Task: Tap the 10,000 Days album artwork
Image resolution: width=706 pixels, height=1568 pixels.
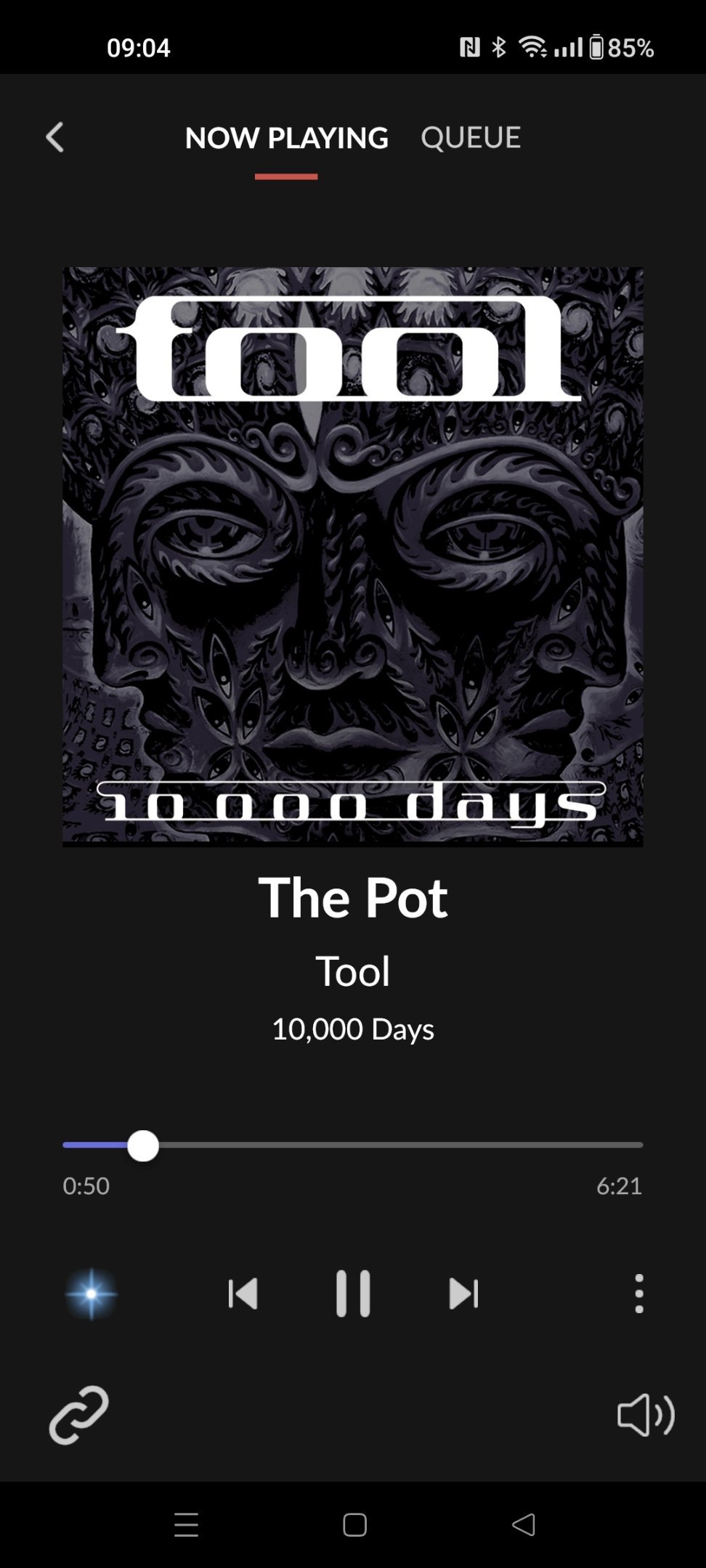Action: coord(353,556)
